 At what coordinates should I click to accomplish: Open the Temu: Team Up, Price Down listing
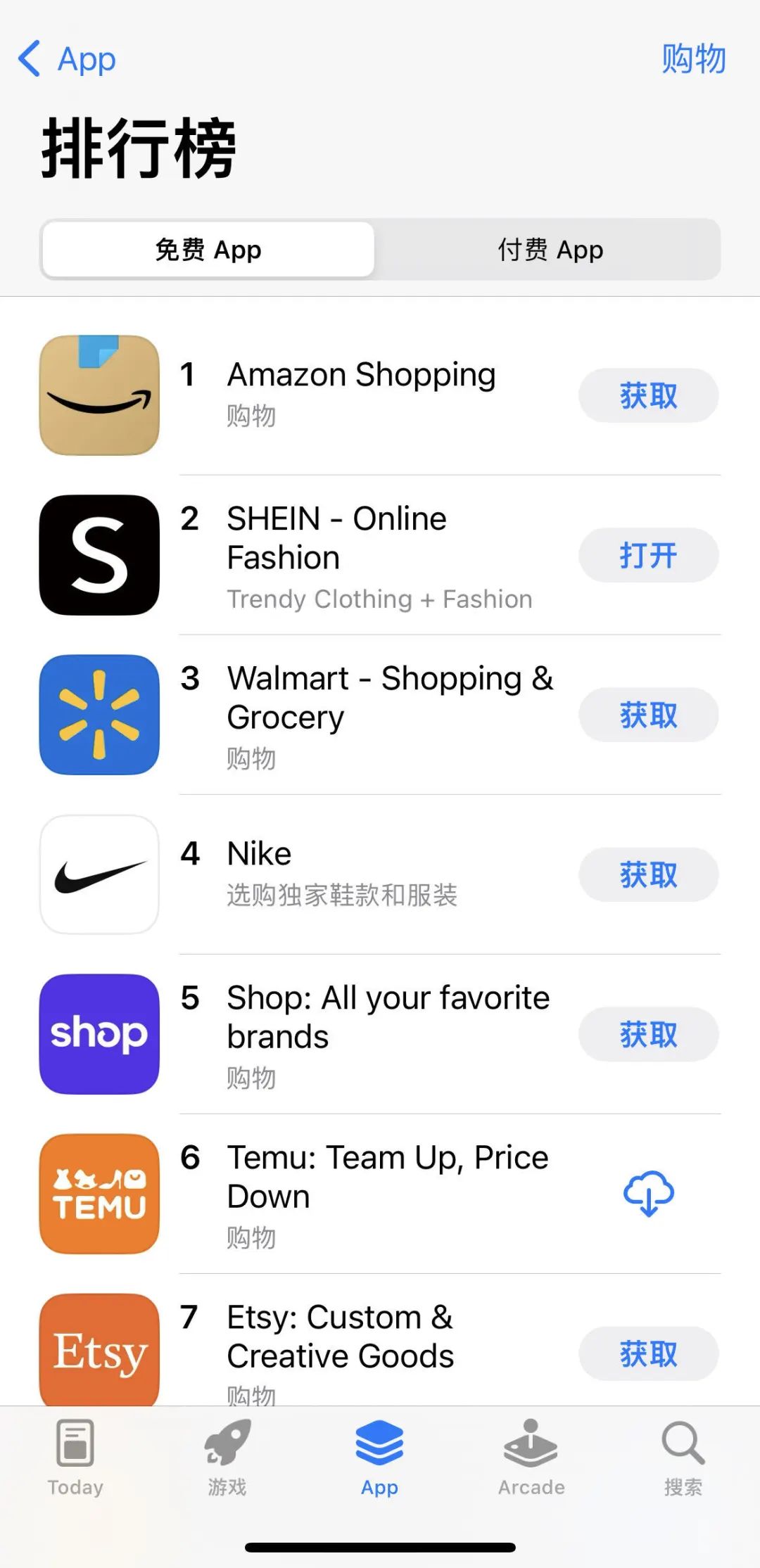click(x=387, y=1176)
